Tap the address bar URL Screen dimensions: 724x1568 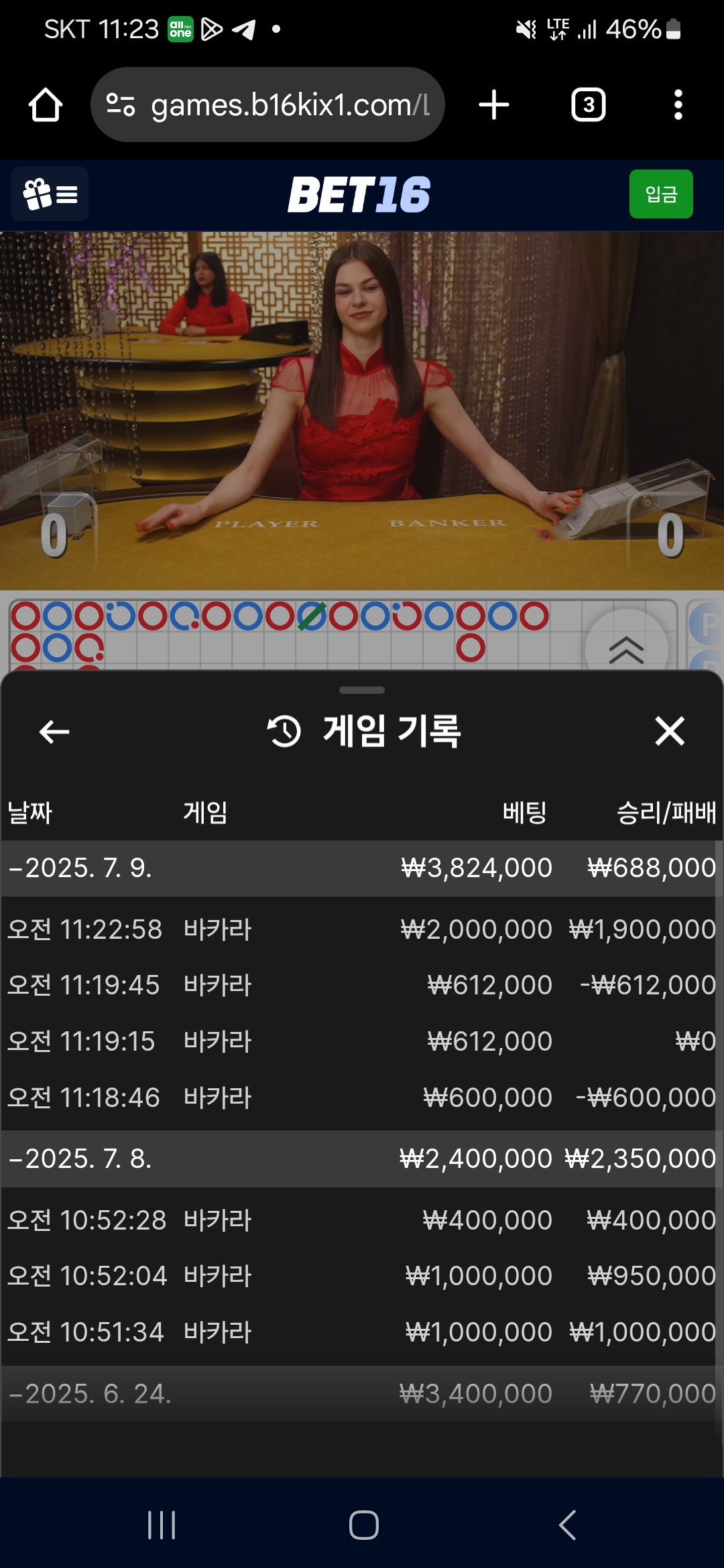(x=288, y=105)
